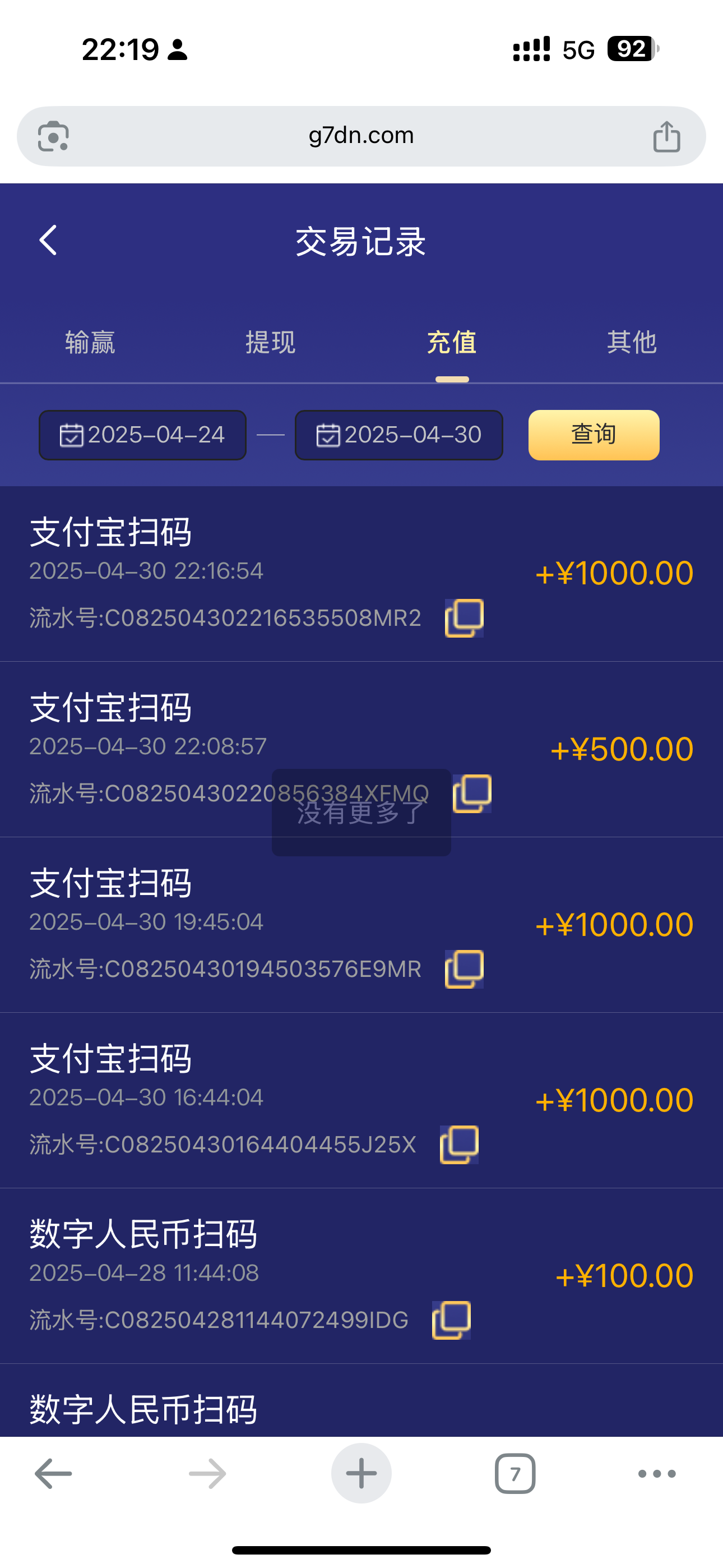Image resolution: width=723 pixels, height=1568 pixels.
Task: Select the 充值 tab
Action: (x=452, y=343)
